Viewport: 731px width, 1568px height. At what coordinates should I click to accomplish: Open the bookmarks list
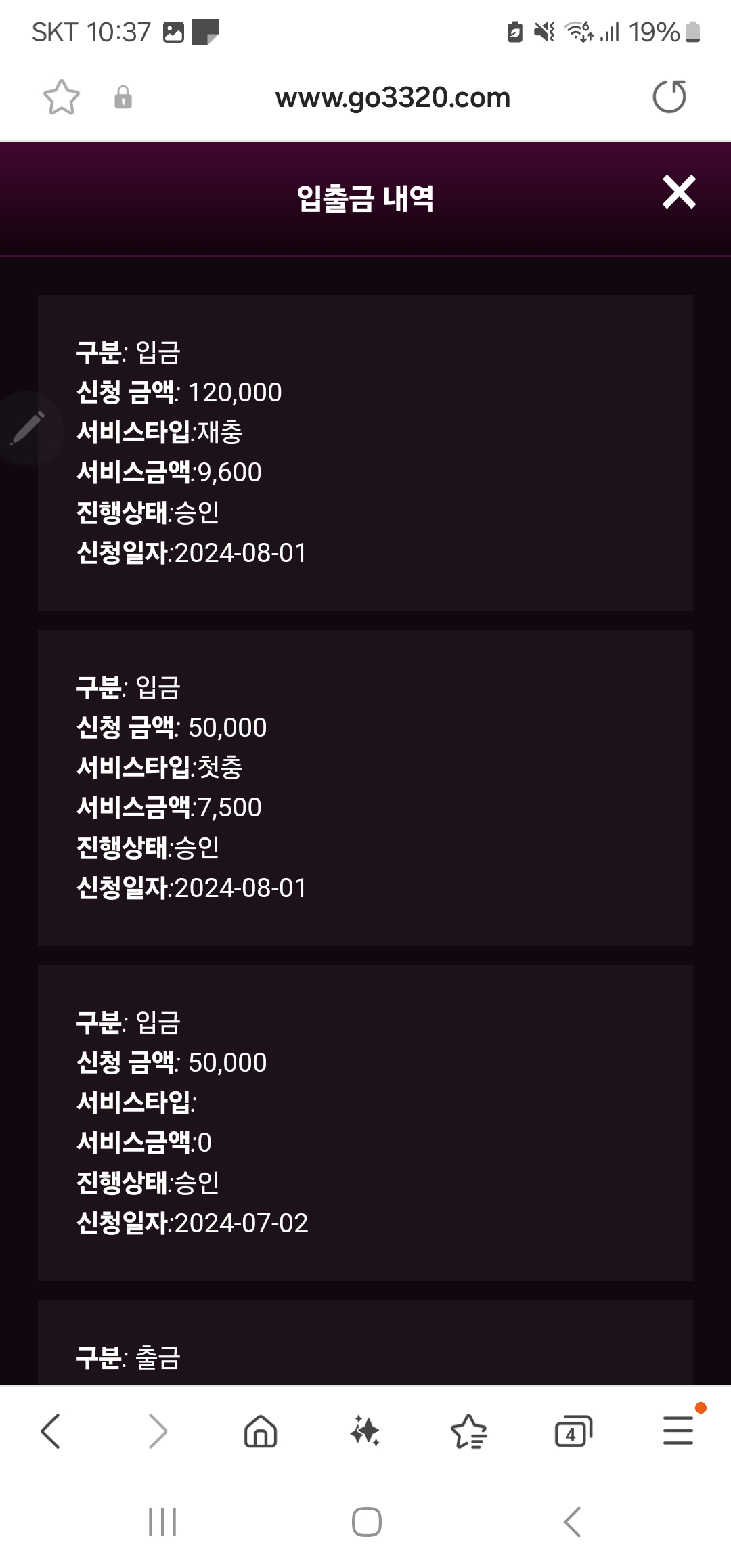468,1431
